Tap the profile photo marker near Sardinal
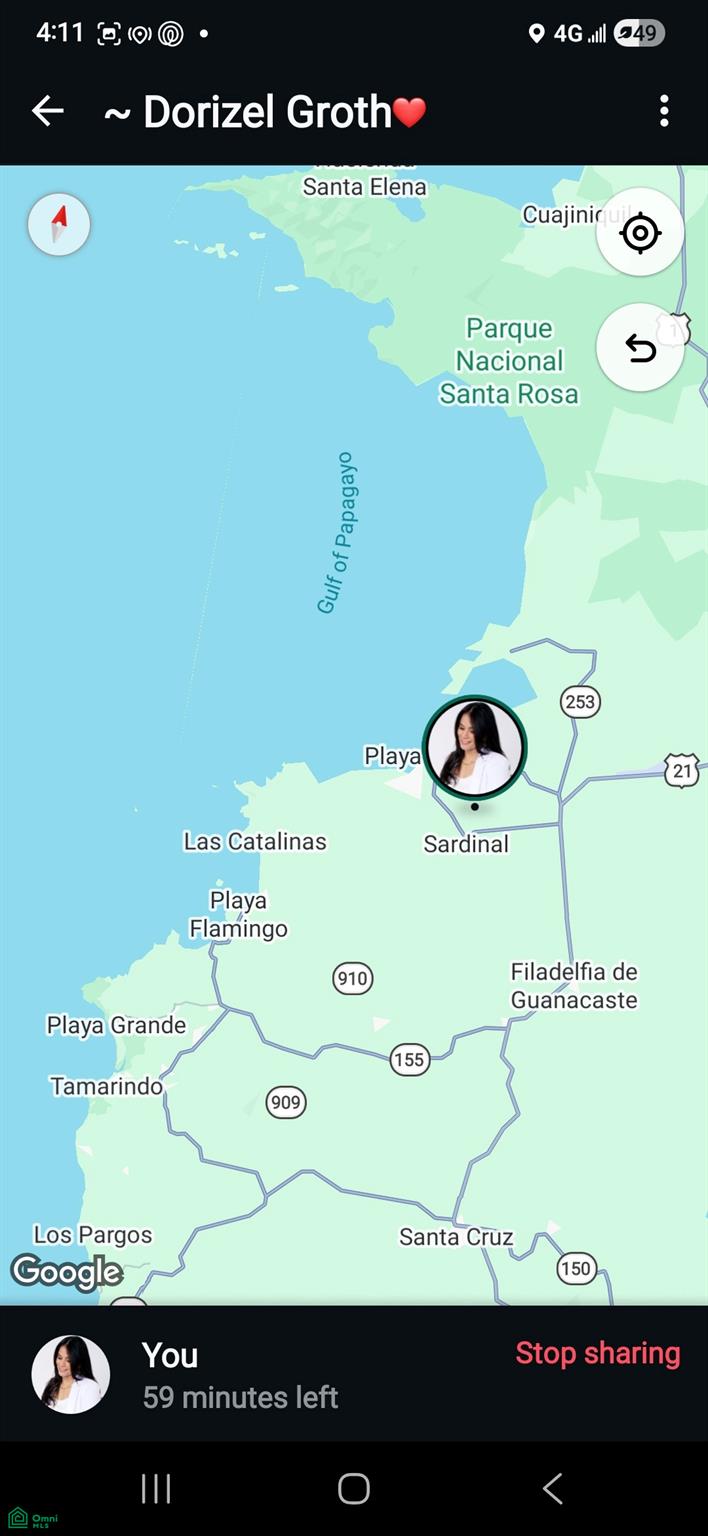 coord(475,747)
